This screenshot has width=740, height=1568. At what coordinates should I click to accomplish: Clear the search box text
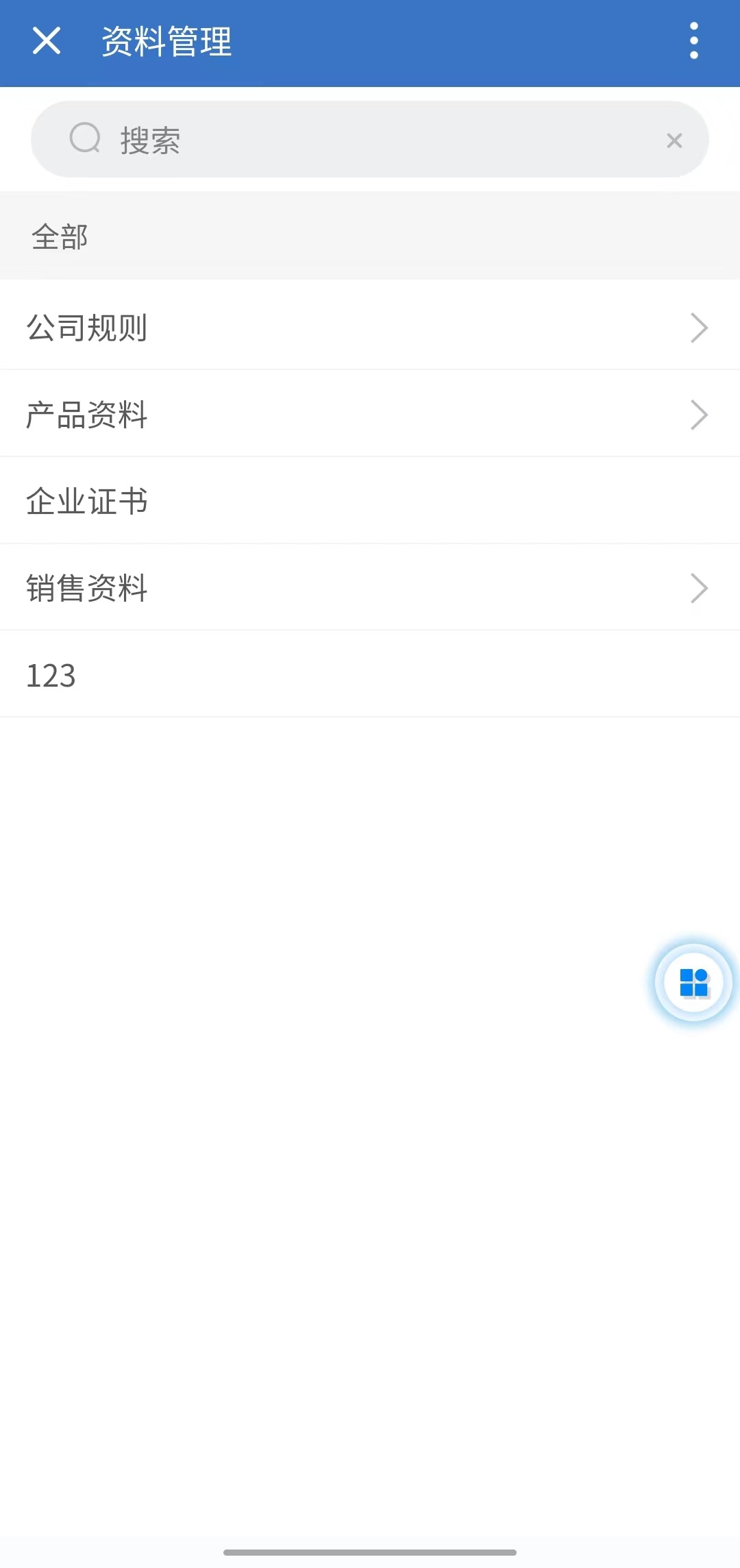pos(674,140)
